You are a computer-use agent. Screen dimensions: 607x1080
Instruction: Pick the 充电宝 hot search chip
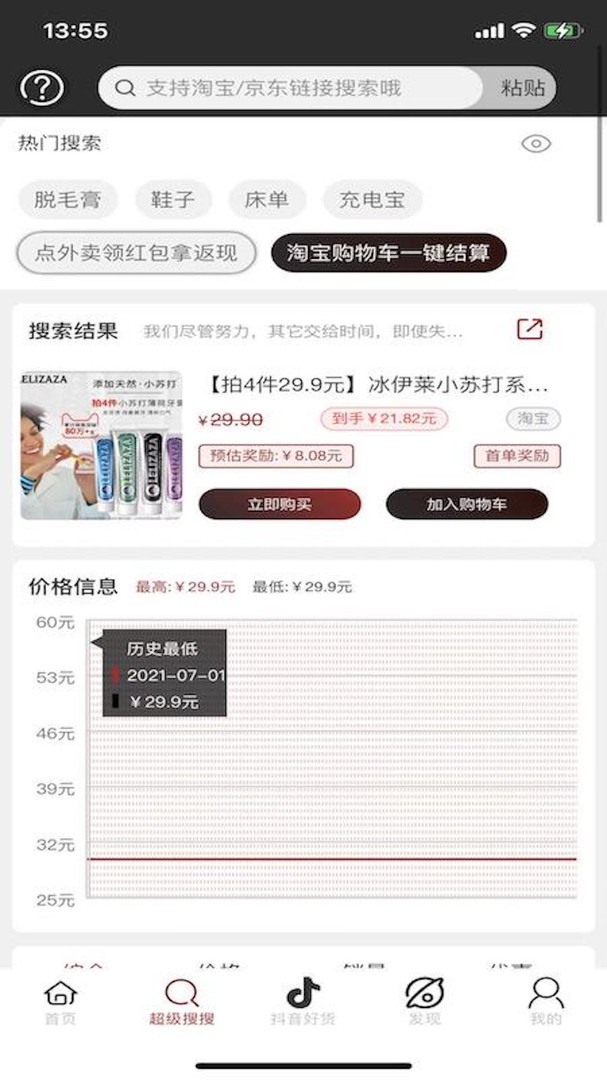pos(372,199)
